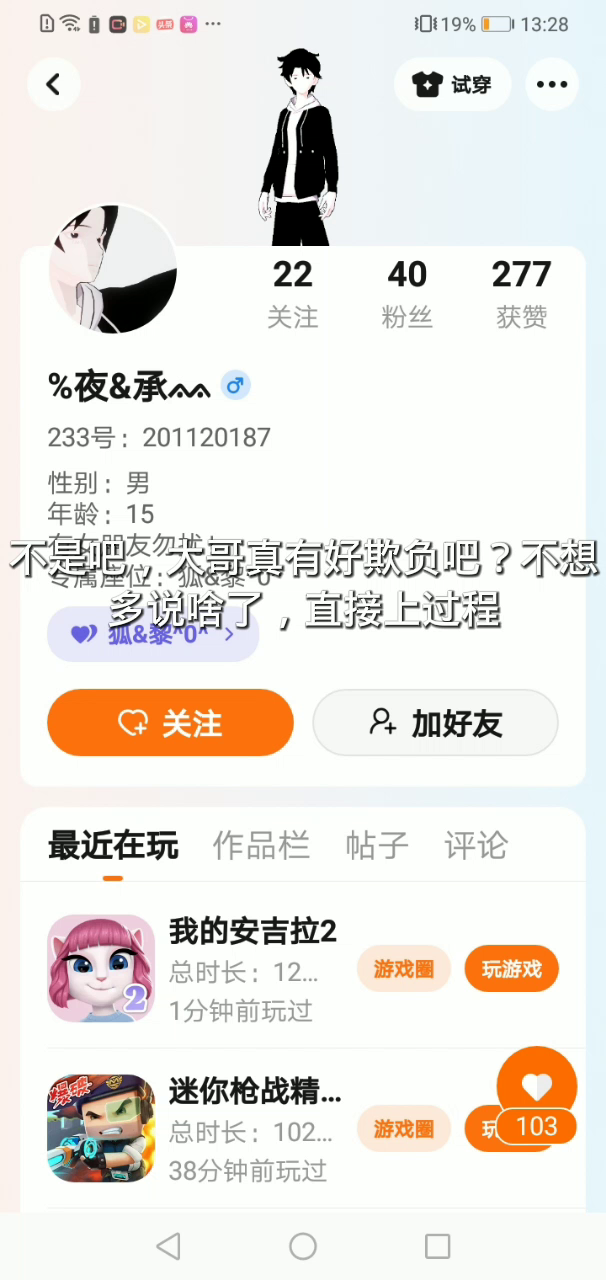Open 游戏圈 for 我的安吉拉2

click(x=404, y=969)
